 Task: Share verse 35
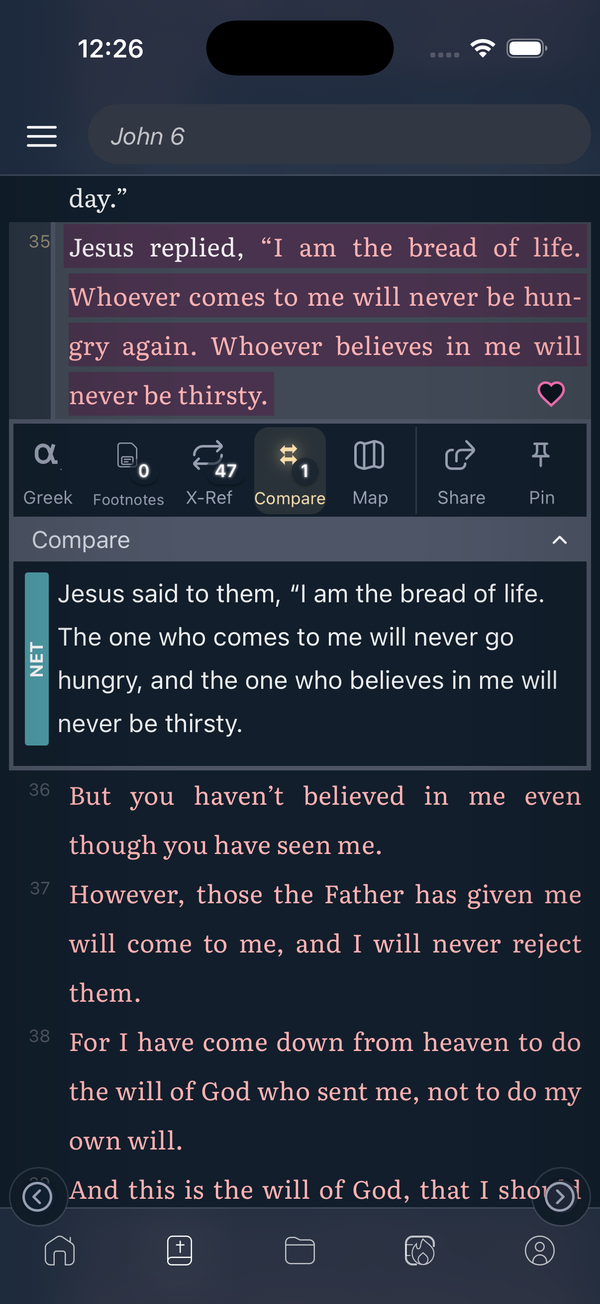pyautogui.click(x=461, y=471)
